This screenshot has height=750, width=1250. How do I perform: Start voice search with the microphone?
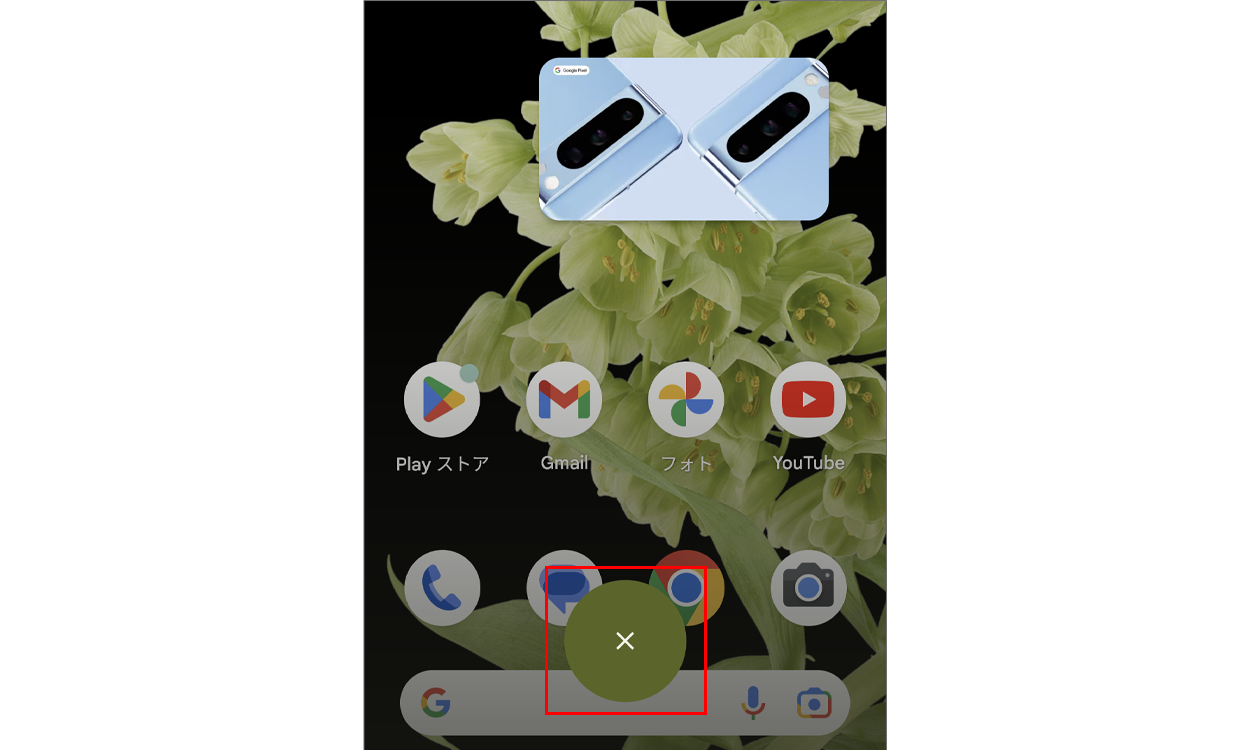(752, 703)
